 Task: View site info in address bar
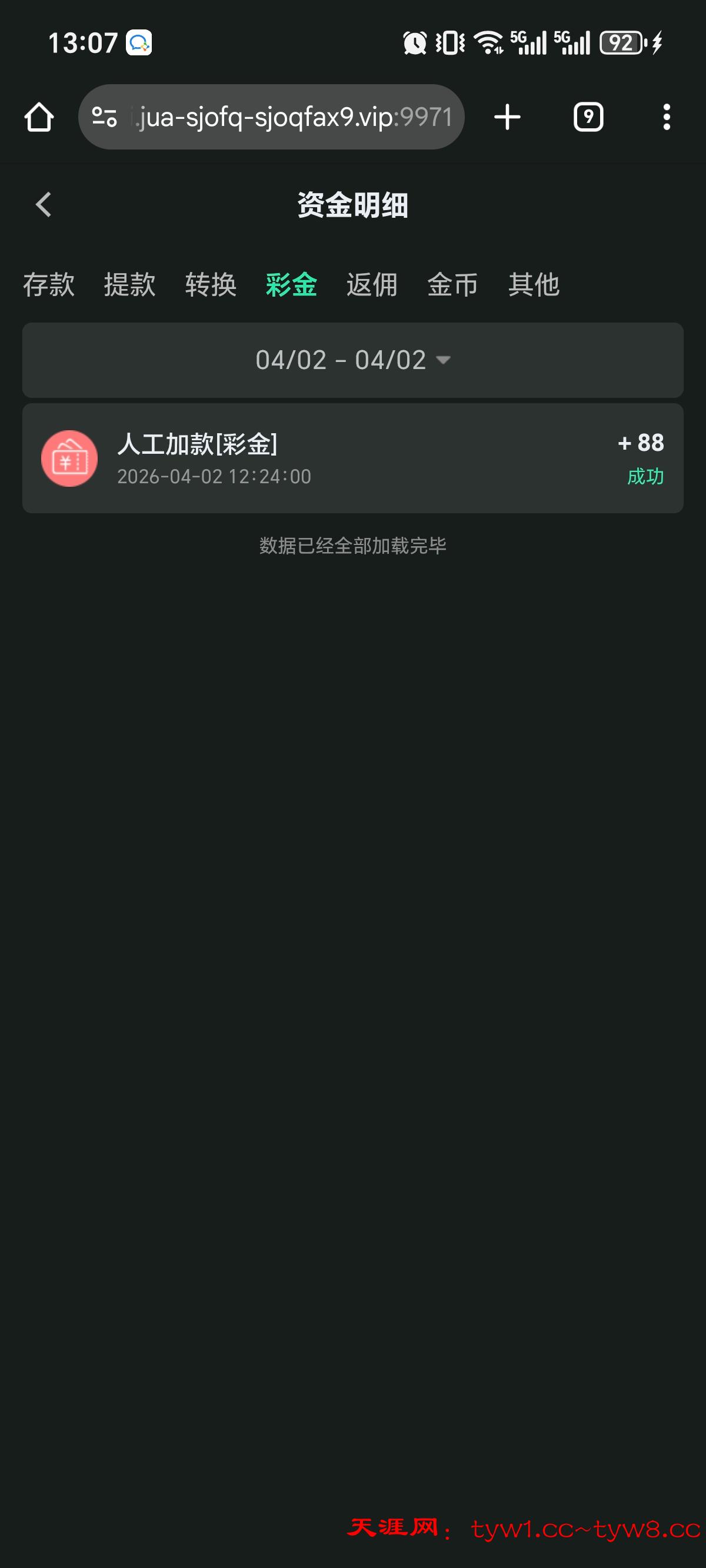pos(104,117)
